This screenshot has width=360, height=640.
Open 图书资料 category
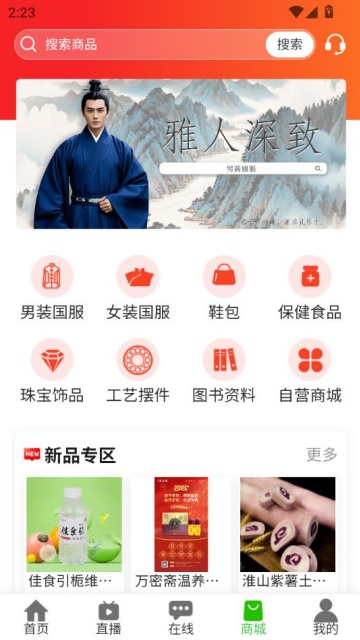click(x=224, y=371)
